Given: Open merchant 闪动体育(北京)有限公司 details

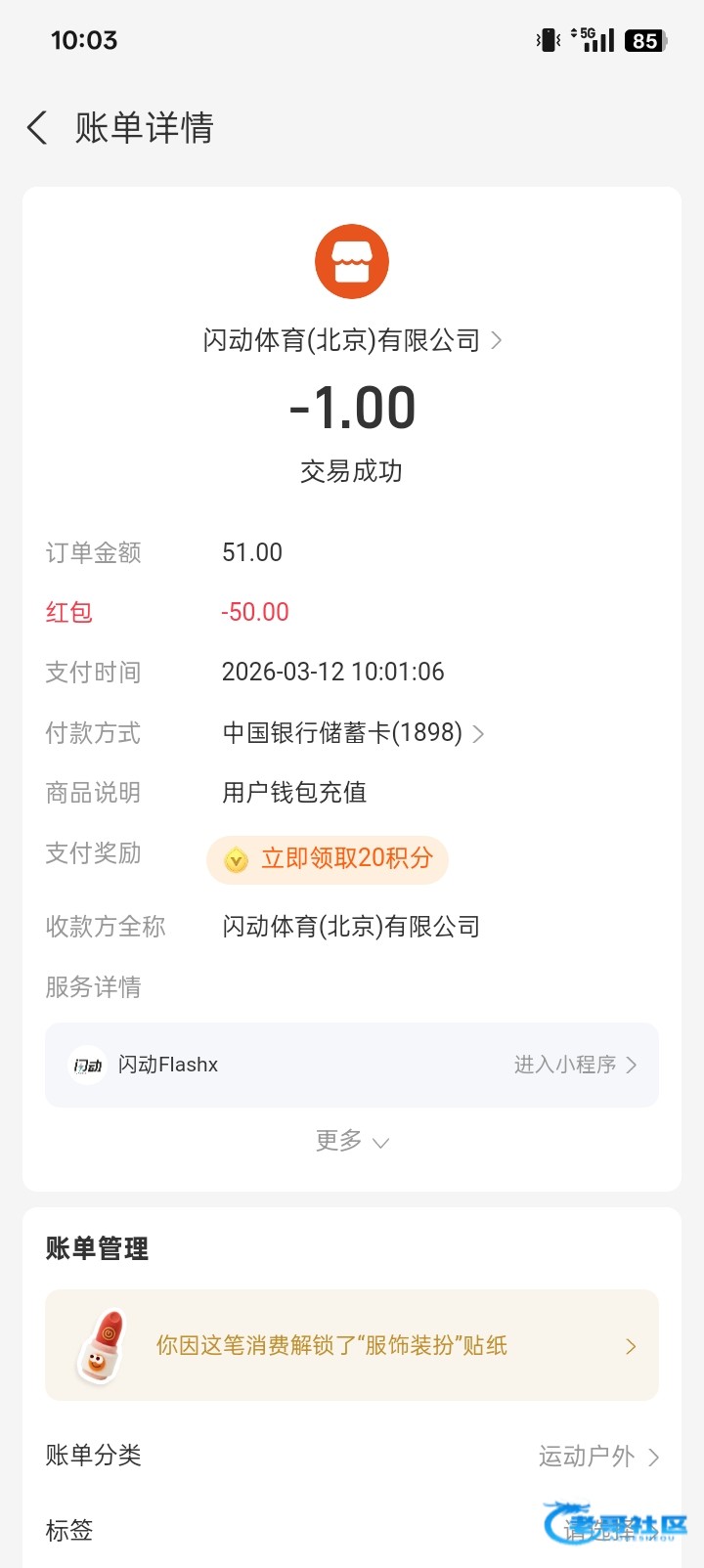Looking at the screenshot, I should pos(352,340).
